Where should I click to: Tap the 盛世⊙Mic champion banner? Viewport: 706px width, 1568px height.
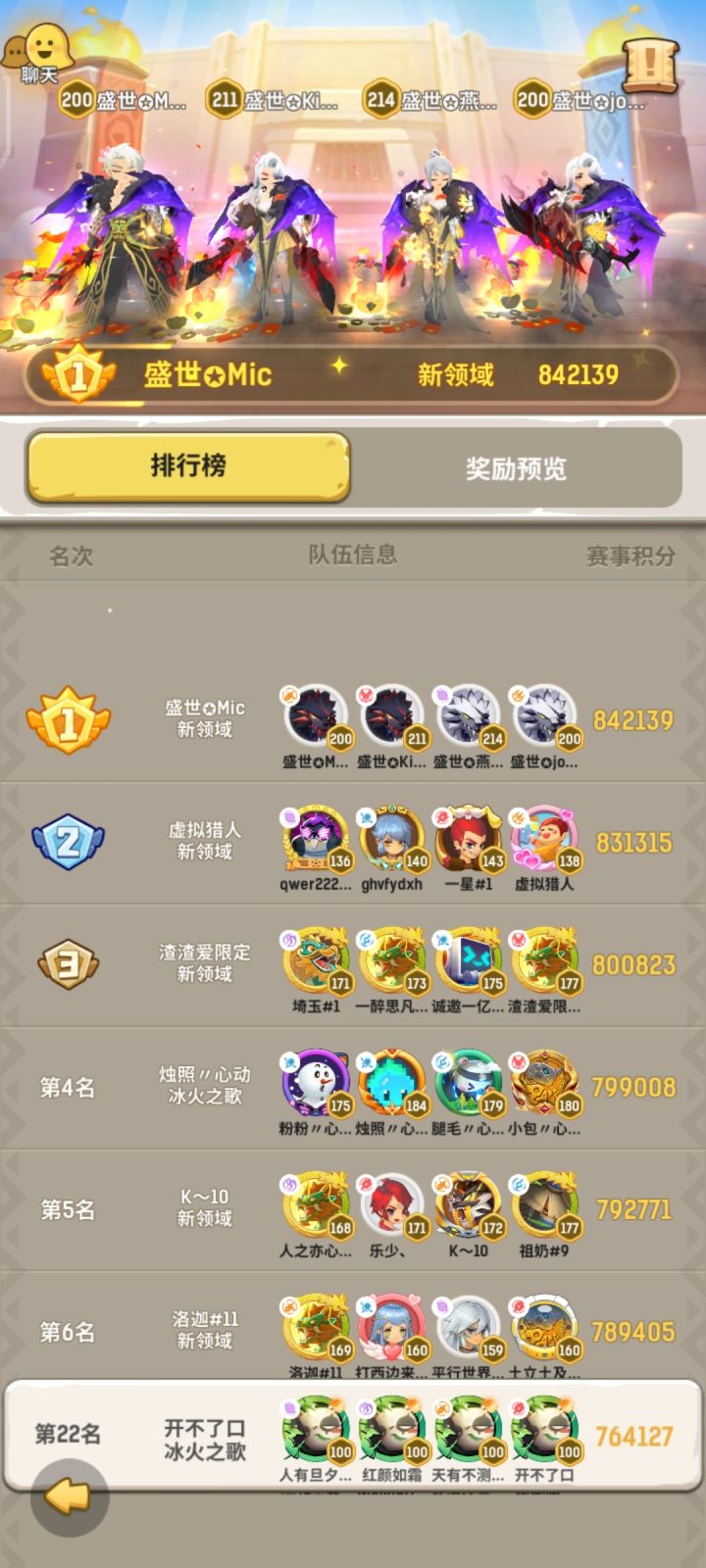point(353,375)
